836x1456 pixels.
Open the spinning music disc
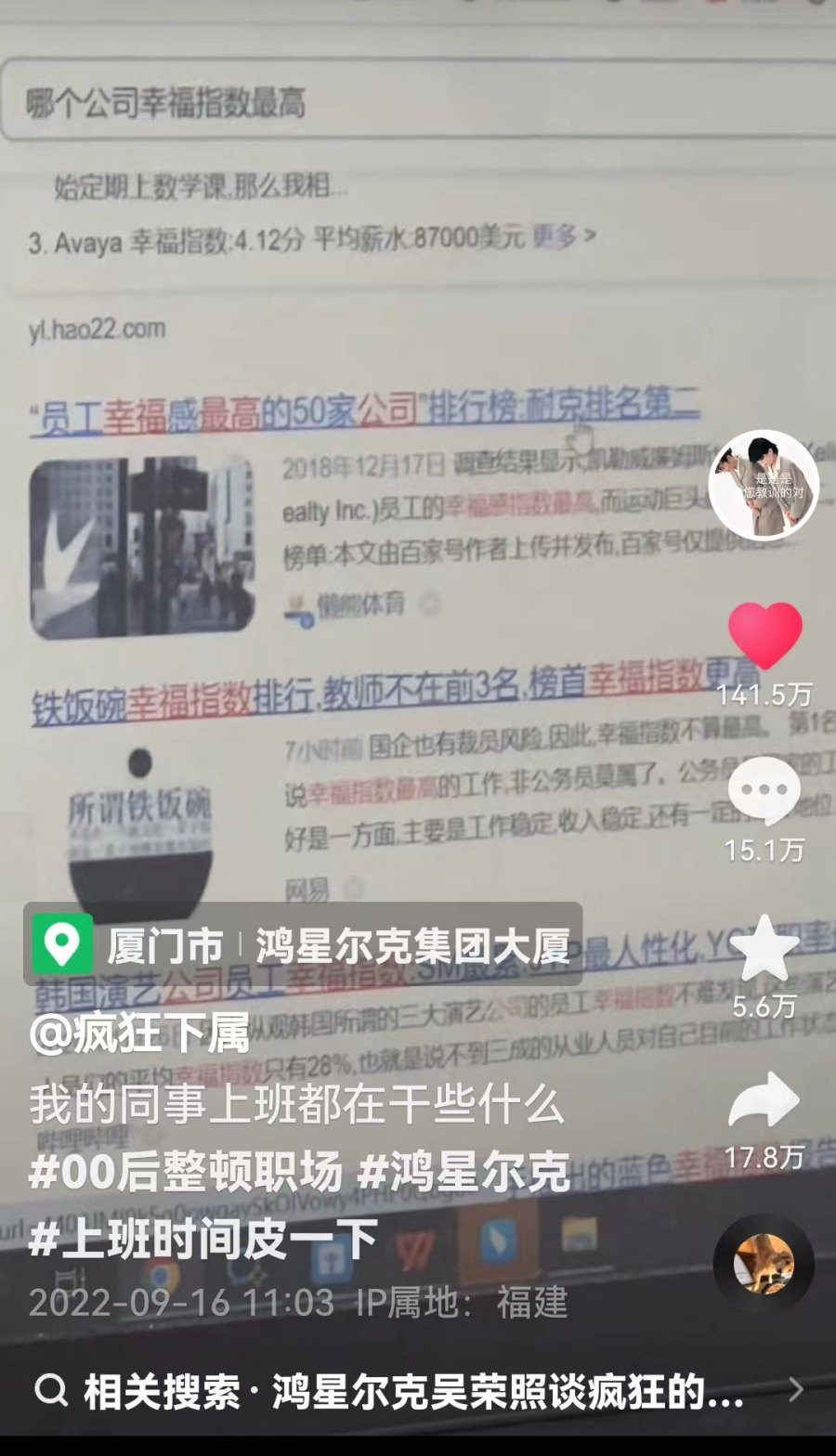click(x=764, y=1264)
